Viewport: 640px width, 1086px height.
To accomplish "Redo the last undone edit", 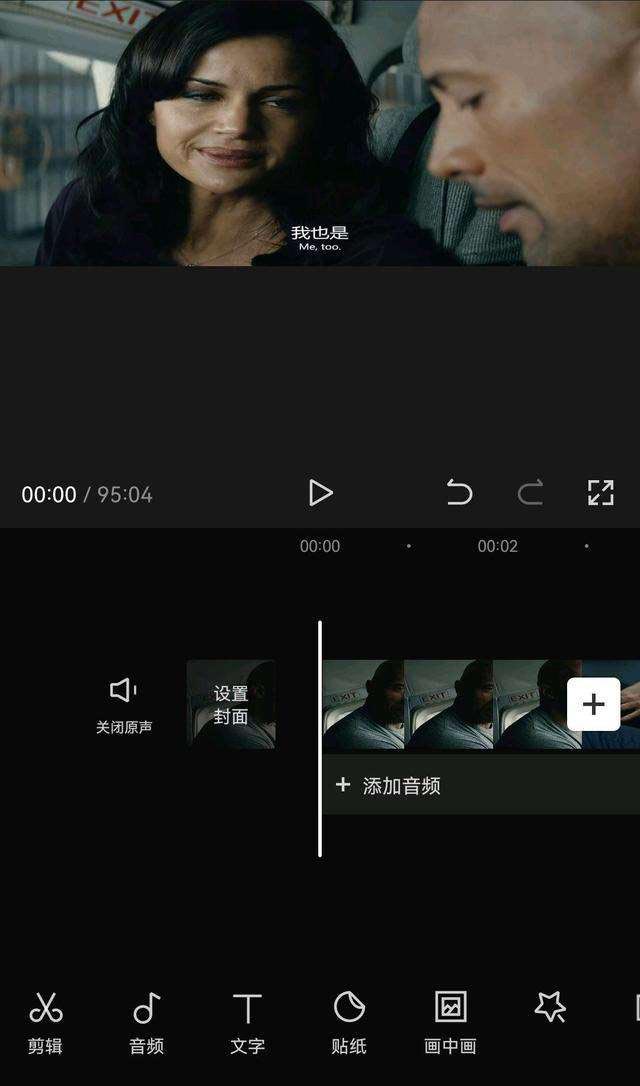I will point(530,493).
